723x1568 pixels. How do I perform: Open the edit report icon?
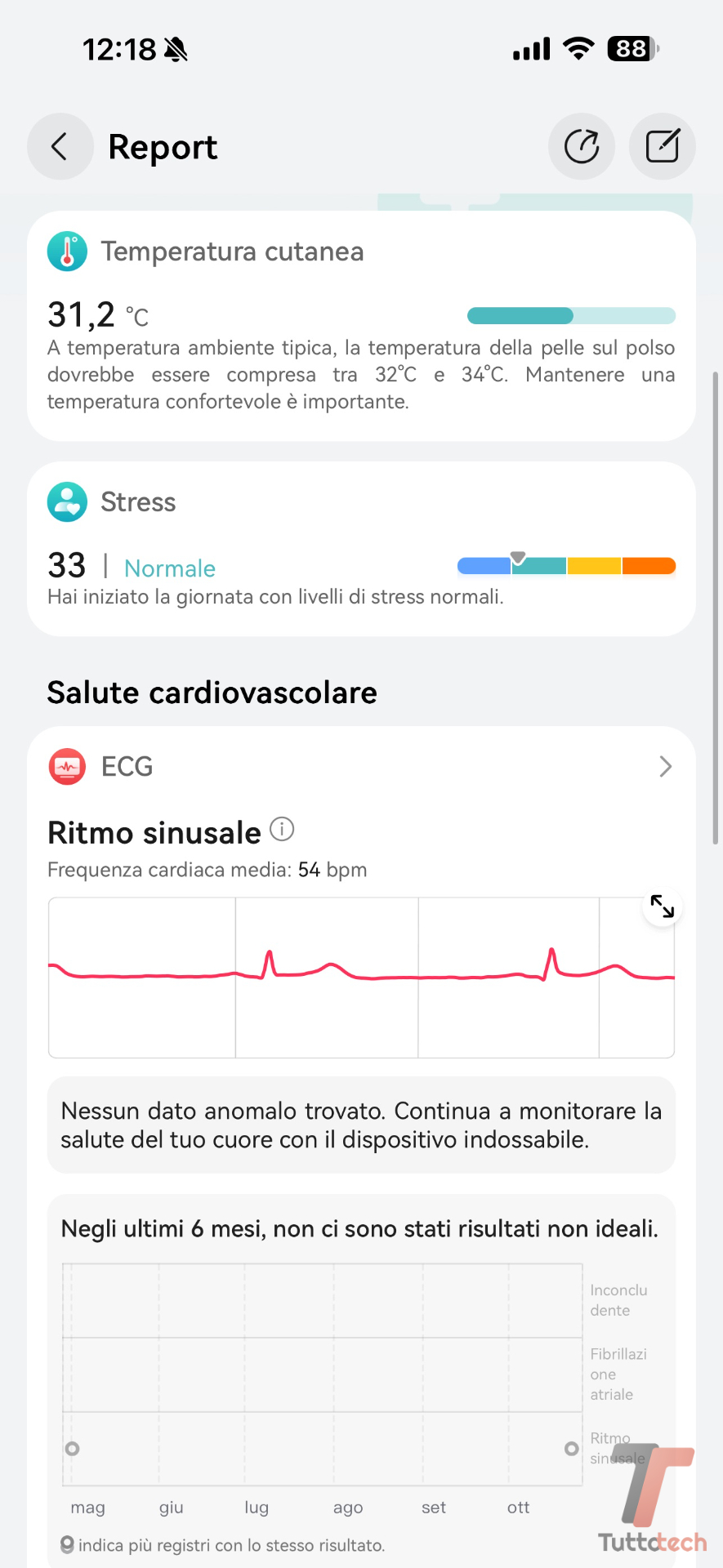662,147
